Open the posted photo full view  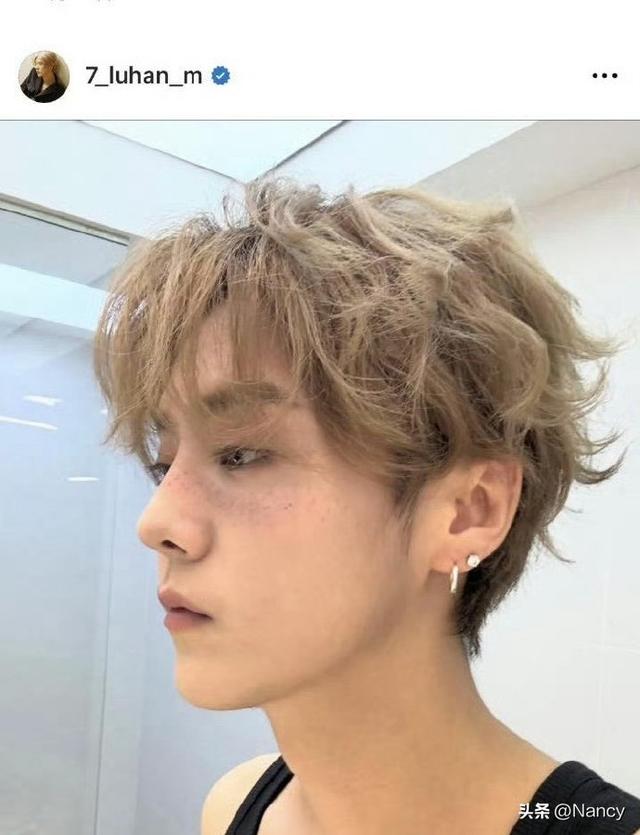pyautogui.click(x=320, y=478)
